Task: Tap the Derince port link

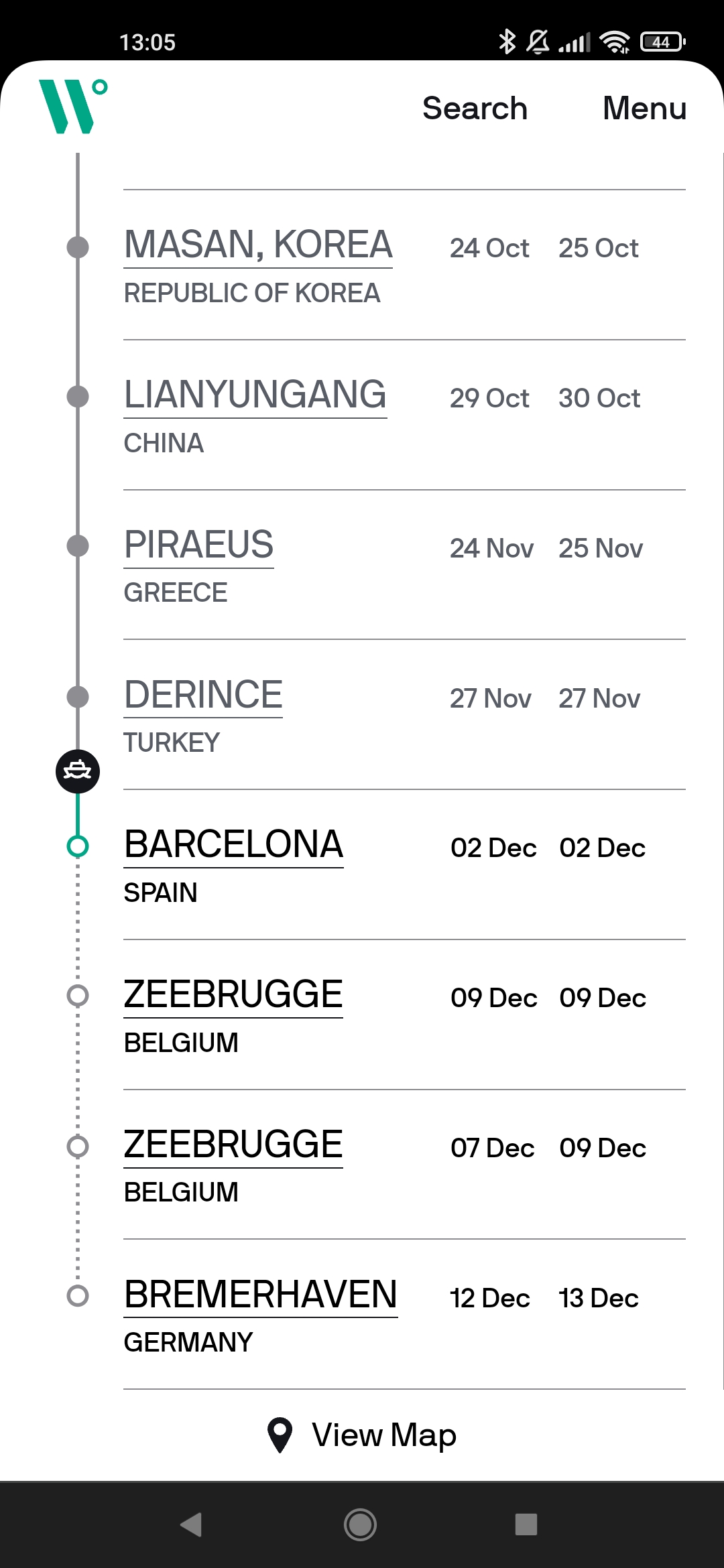Action: click(x=203, y=695)
